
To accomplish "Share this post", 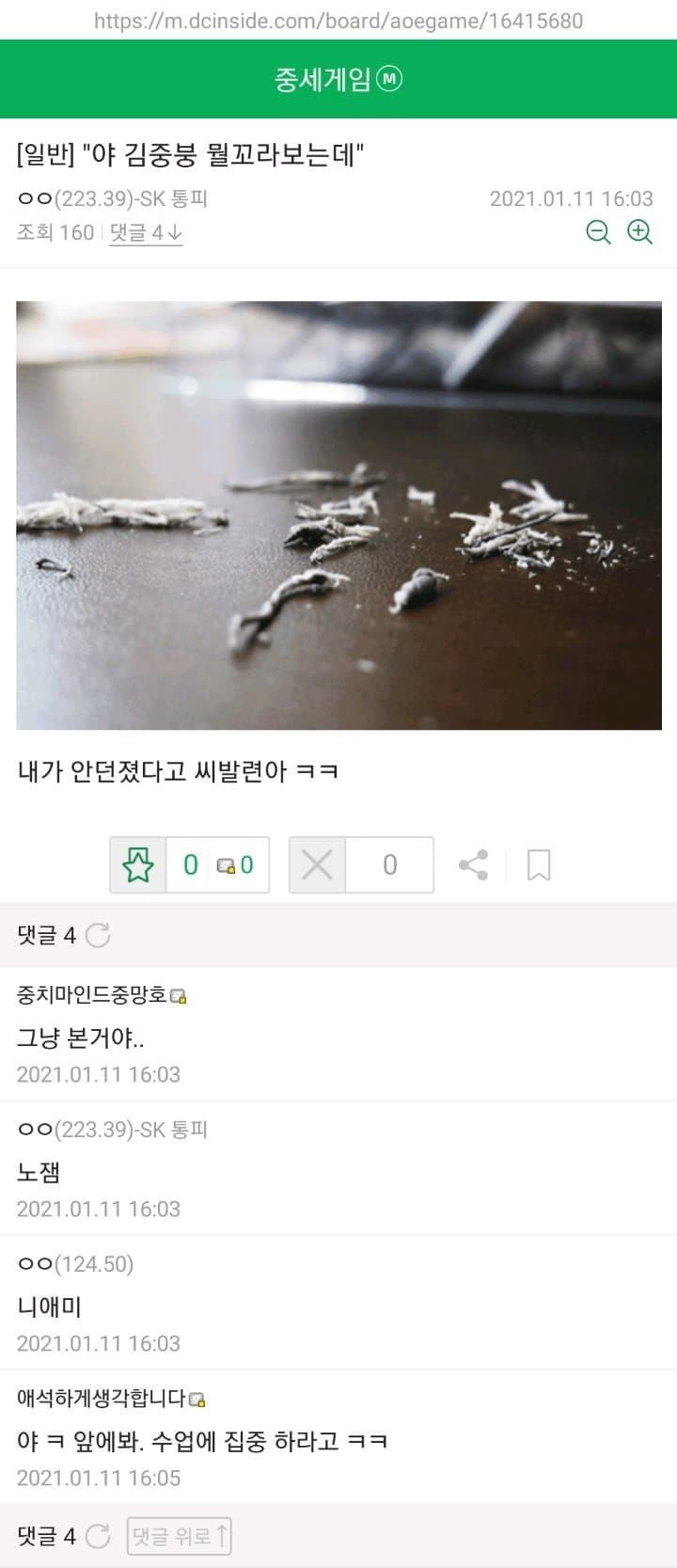I will click(473, 864).
